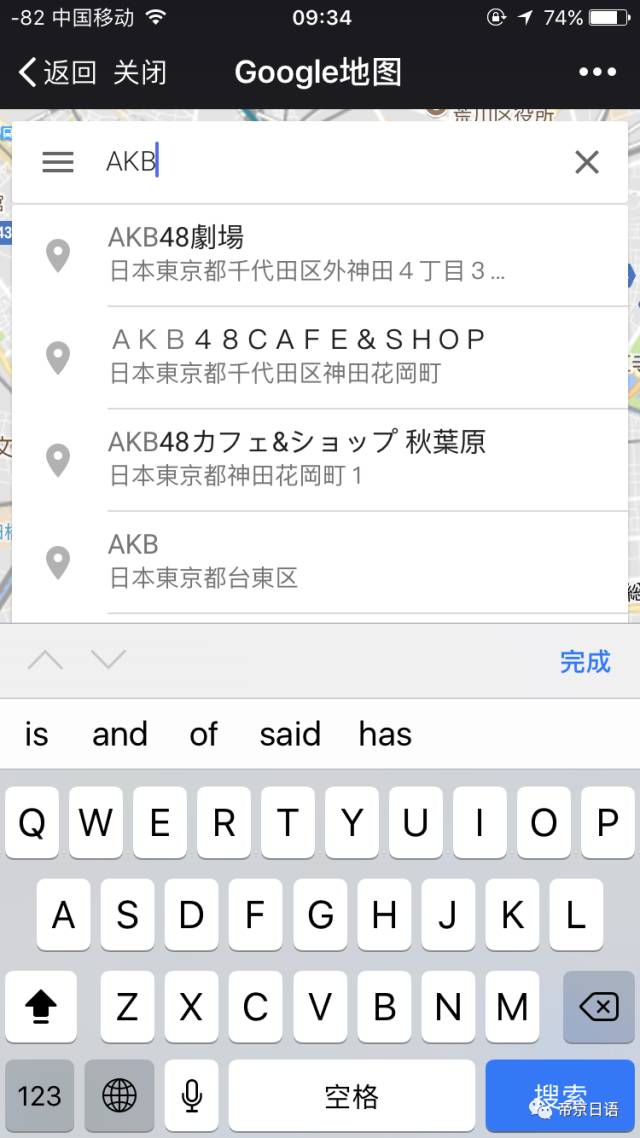640x1138 pixels.
Task: Open the three-dot overflow menu
Action: [597, 72]
